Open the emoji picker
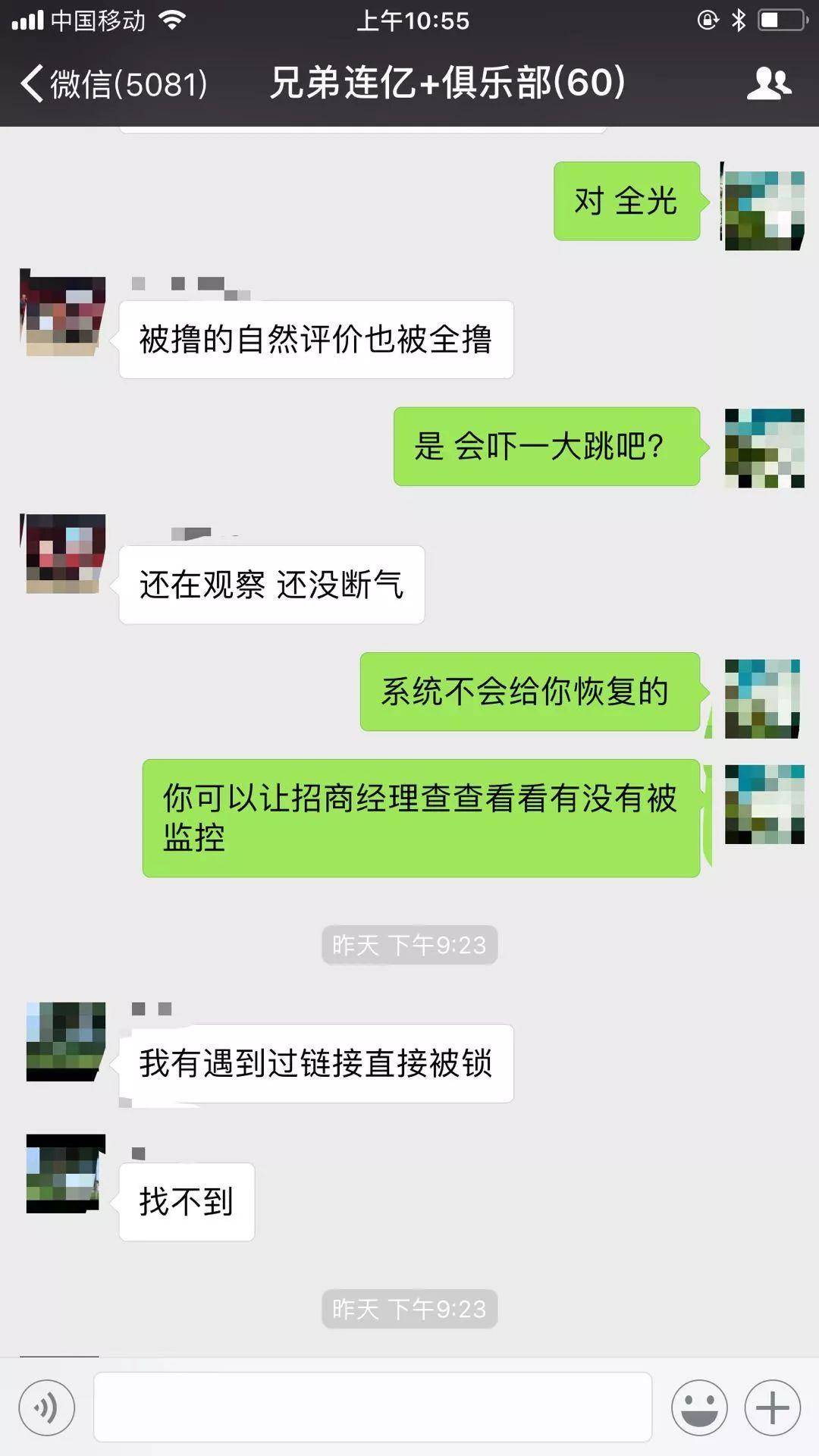Image resolution: width=819 pixels, height=1456 pixels. click(x=698, y=1408)
